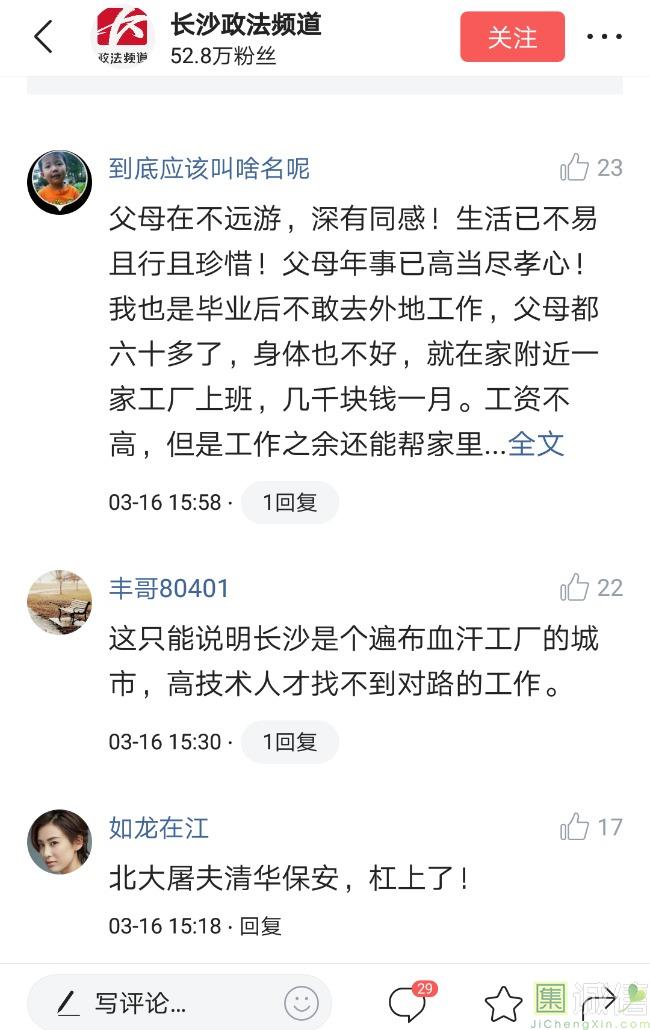Tap the 写评论 comment box
Screen dimensions: 650x1030
[140, 1002]
